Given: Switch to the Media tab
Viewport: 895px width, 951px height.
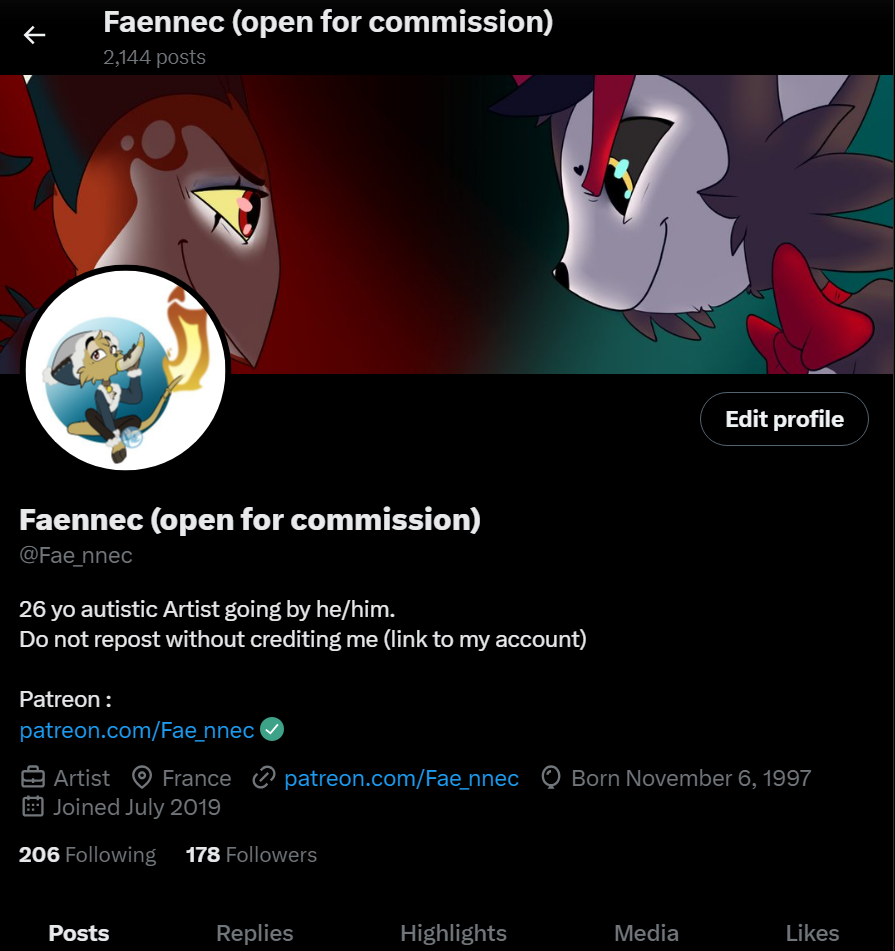Looking at the screenshot, I should [x=646, y=933].
